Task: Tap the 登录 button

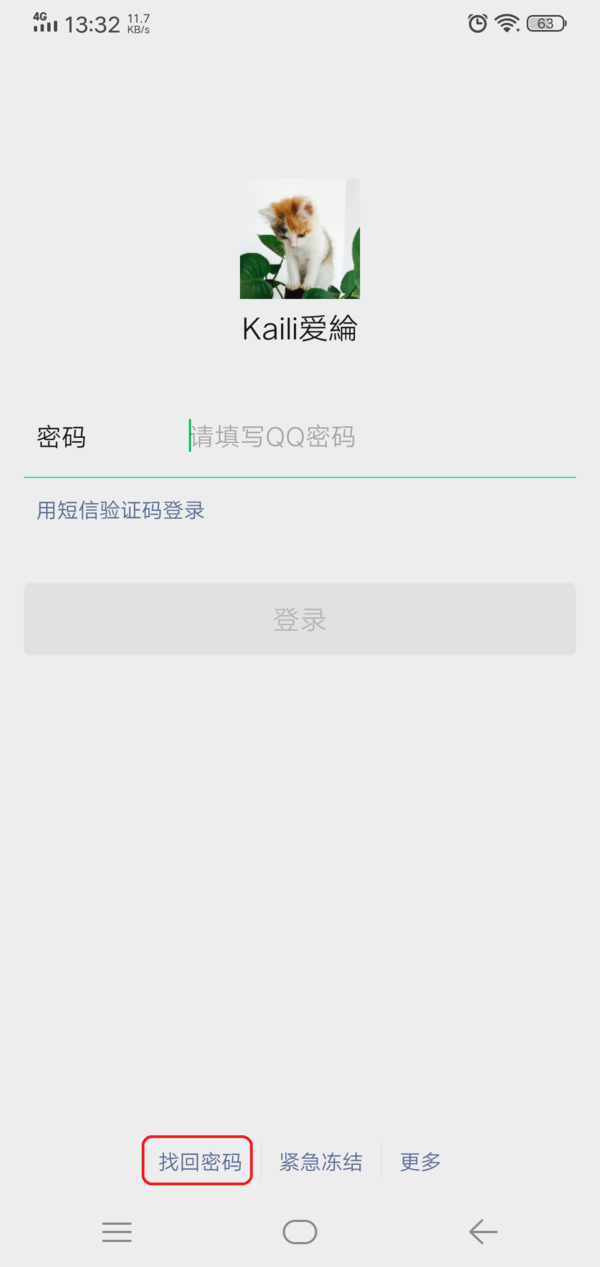Action: pyautogui.click(x=300, y=619)
